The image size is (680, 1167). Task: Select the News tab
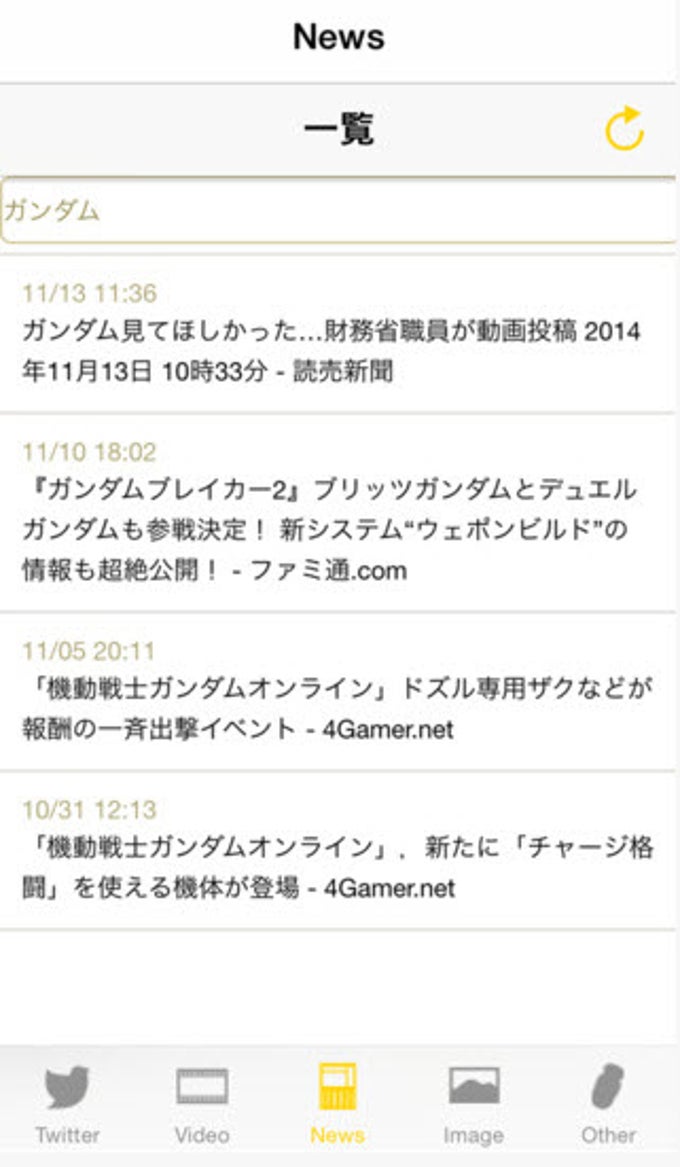[x=337, y=1103]
